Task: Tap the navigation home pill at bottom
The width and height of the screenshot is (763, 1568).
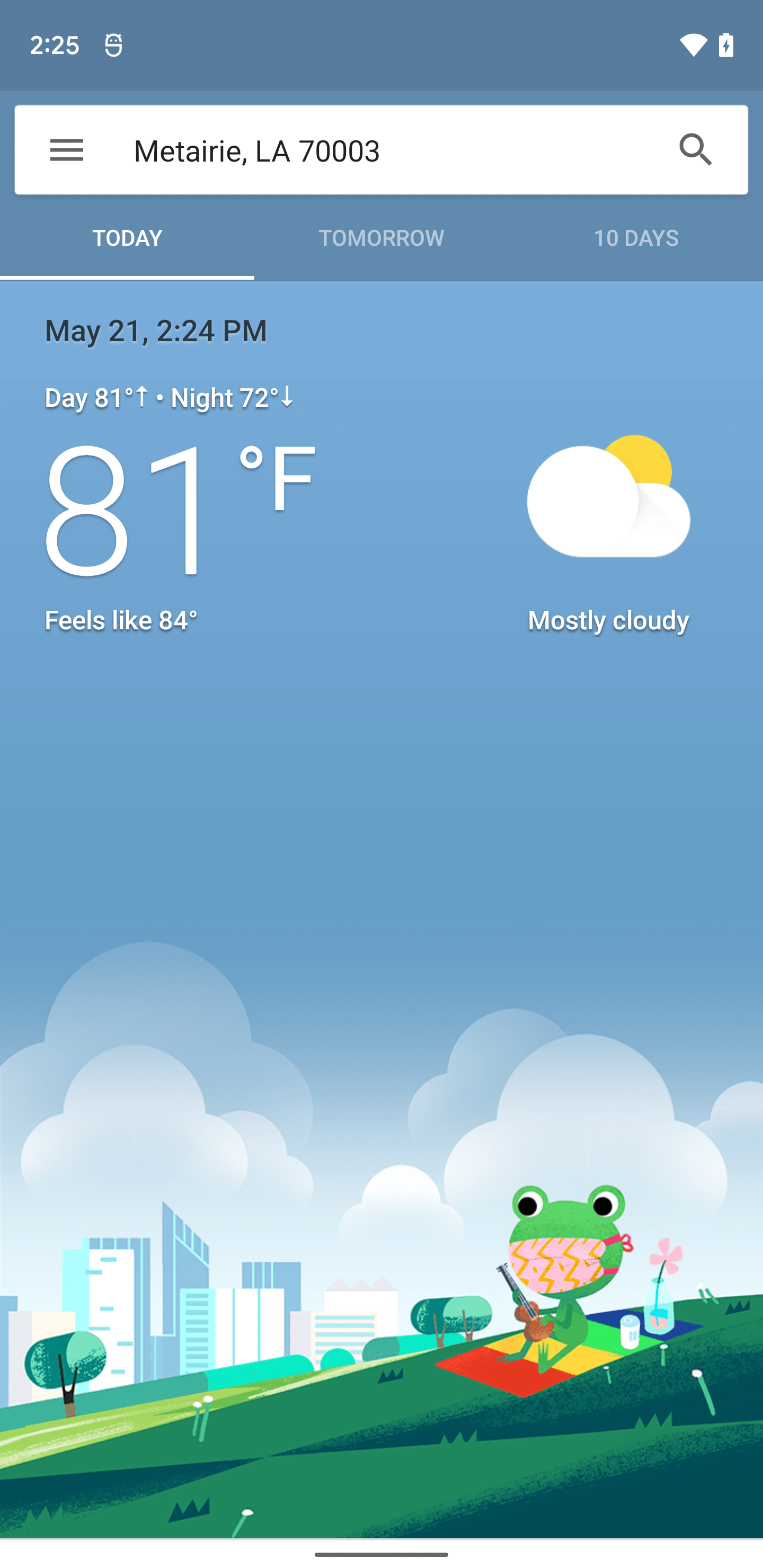Action: coord(381,1554)
